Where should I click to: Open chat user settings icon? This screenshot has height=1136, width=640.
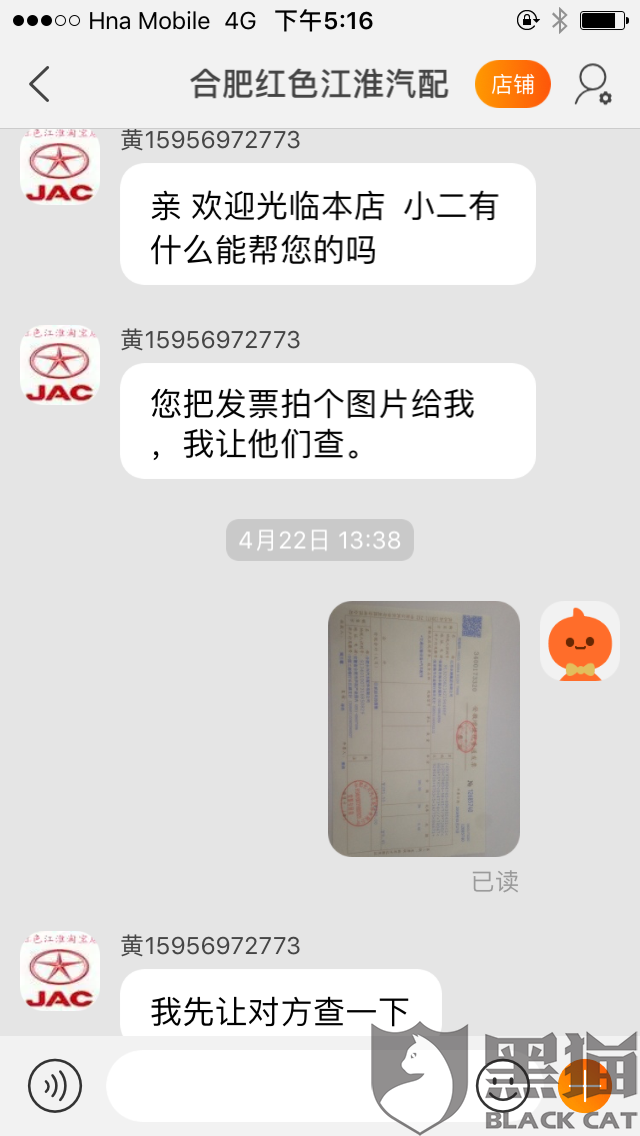(592, 85)
